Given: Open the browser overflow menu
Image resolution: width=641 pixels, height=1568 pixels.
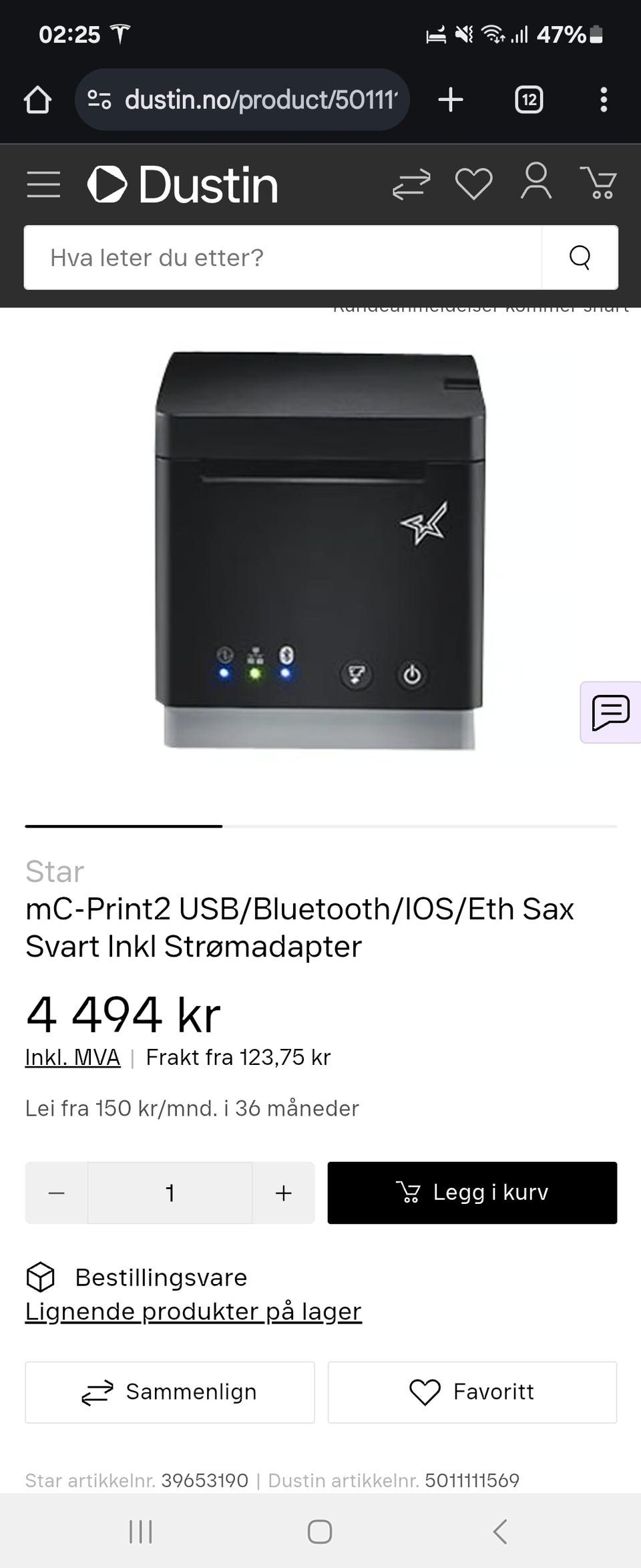Looking at the screenshot, I should coord(604,100).
